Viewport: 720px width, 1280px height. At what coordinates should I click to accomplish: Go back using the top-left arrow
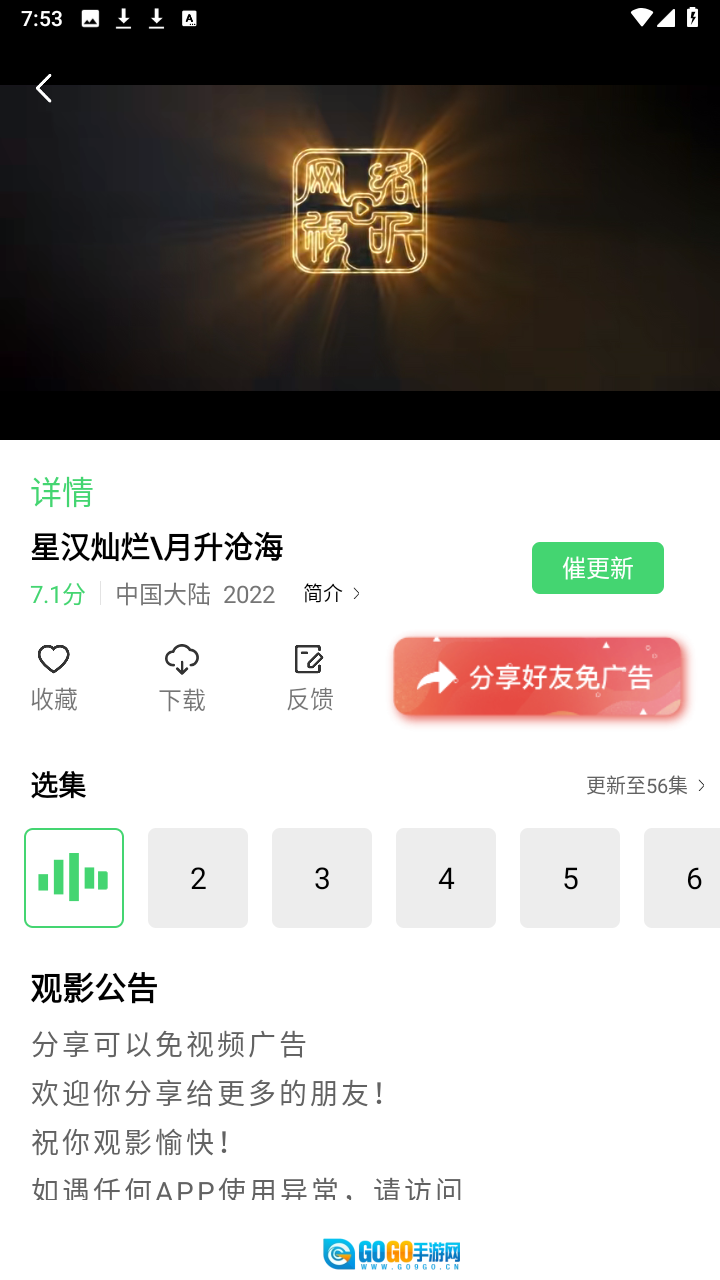point(44,88)
